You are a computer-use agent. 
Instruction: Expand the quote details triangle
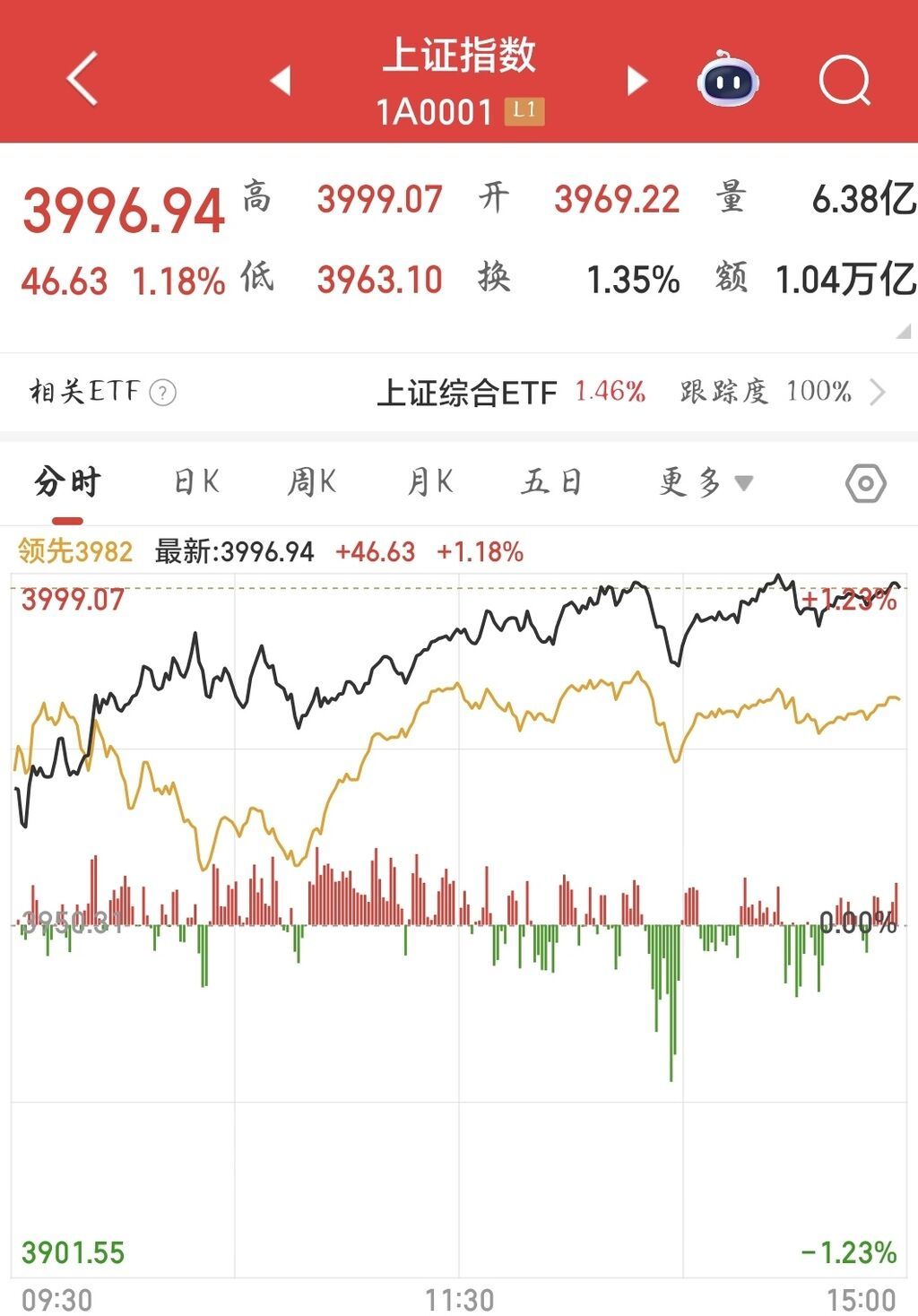click(x=903, y=332)
